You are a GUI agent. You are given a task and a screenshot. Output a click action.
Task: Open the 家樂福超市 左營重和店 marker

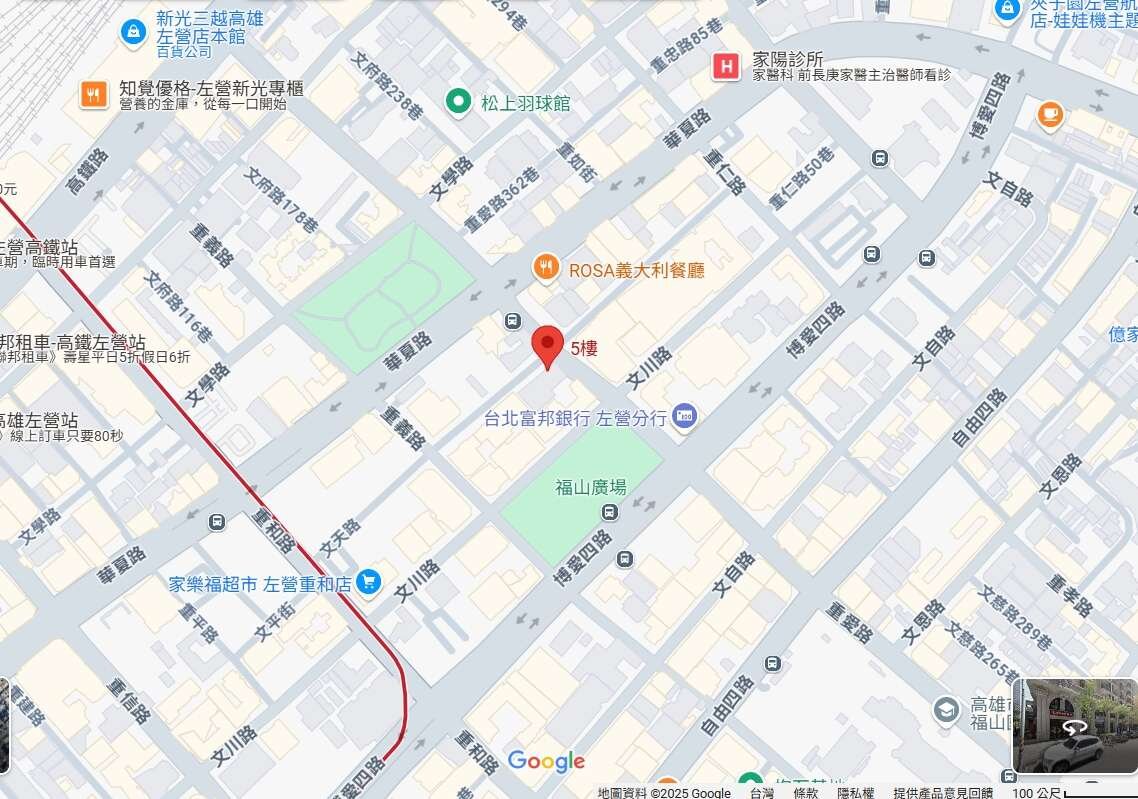coord(368,582)
